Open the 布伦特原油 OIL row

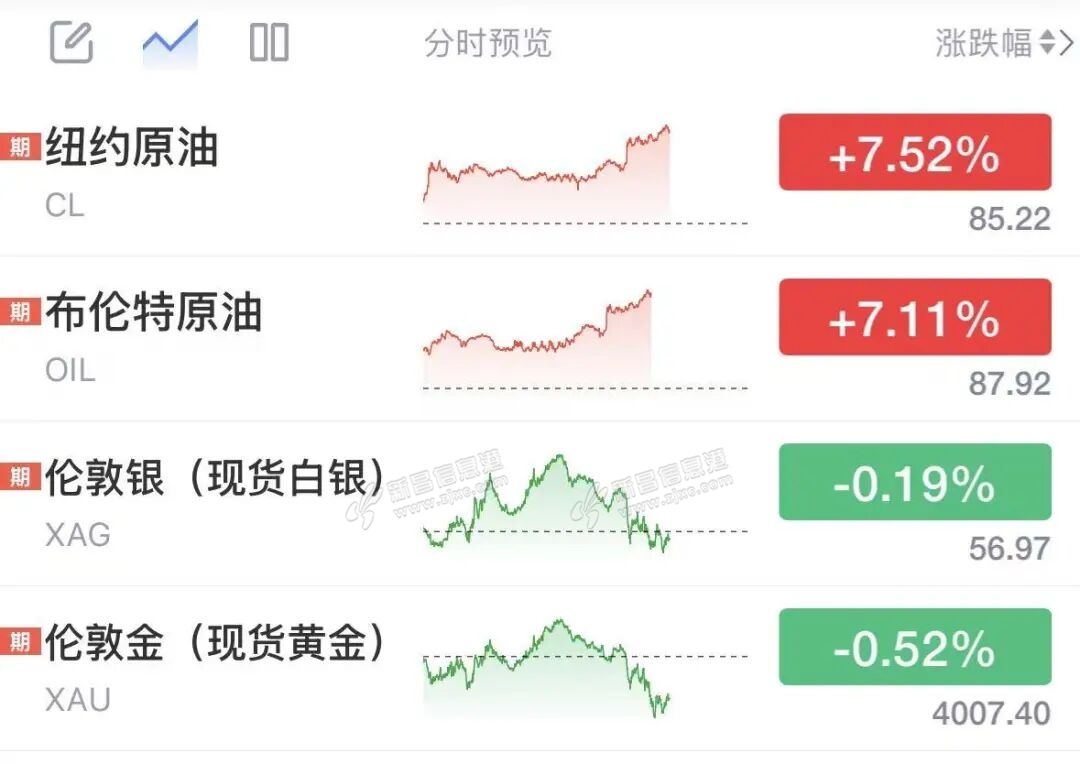tap(540, 339)
